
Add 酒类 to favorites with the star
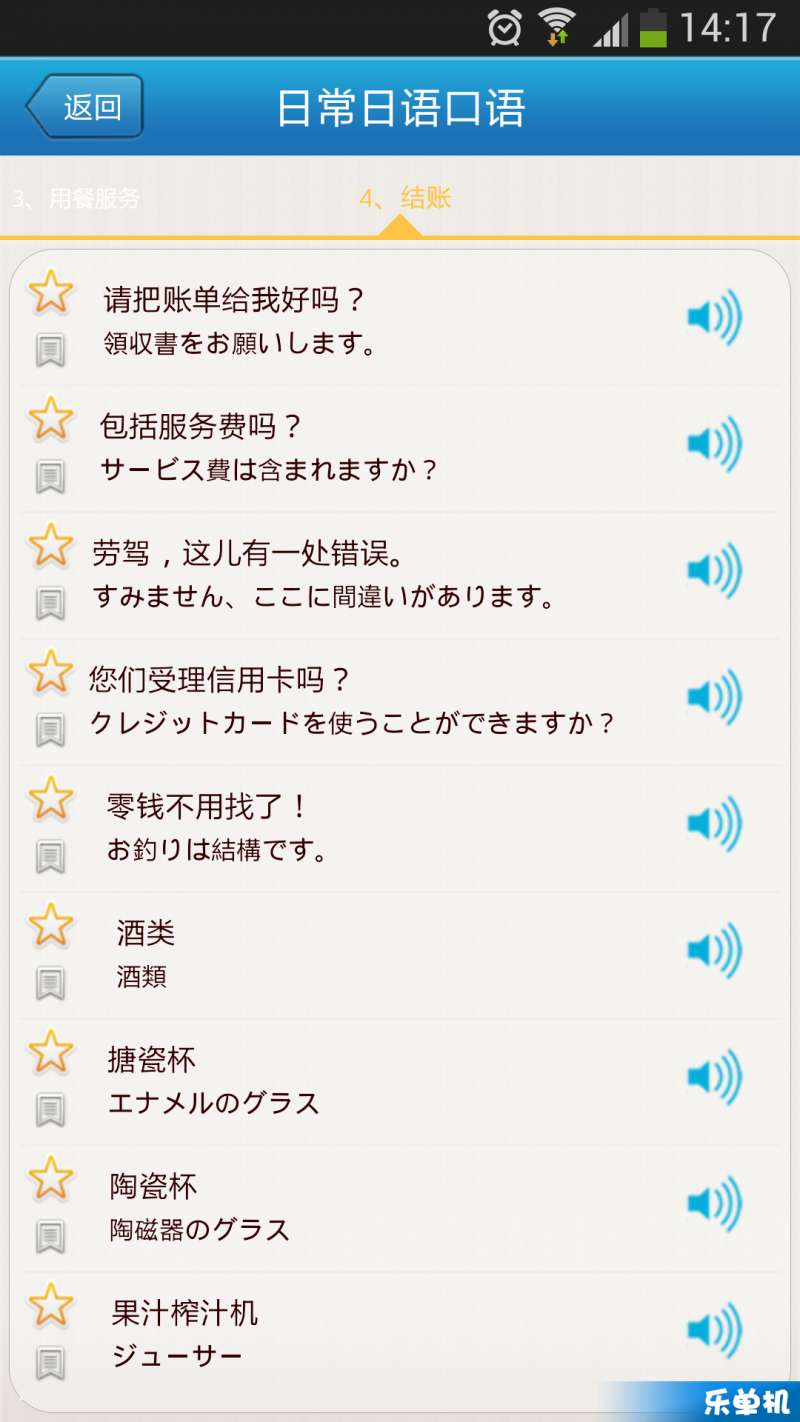pyautogui.click(x=50, y=925)
